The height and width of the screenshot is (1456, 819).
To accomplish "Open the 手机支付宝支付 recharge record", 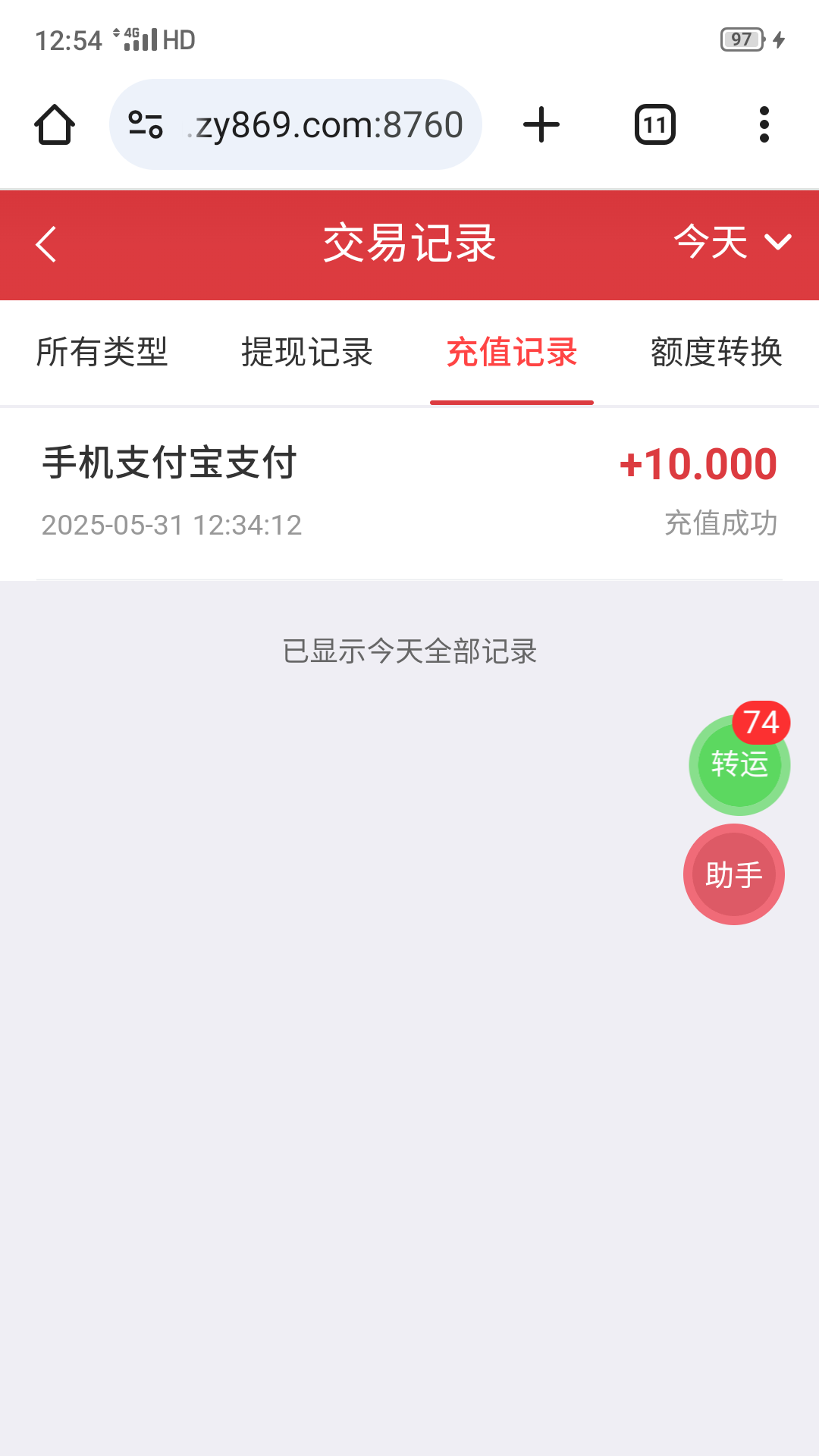I will tap(409, 493).
